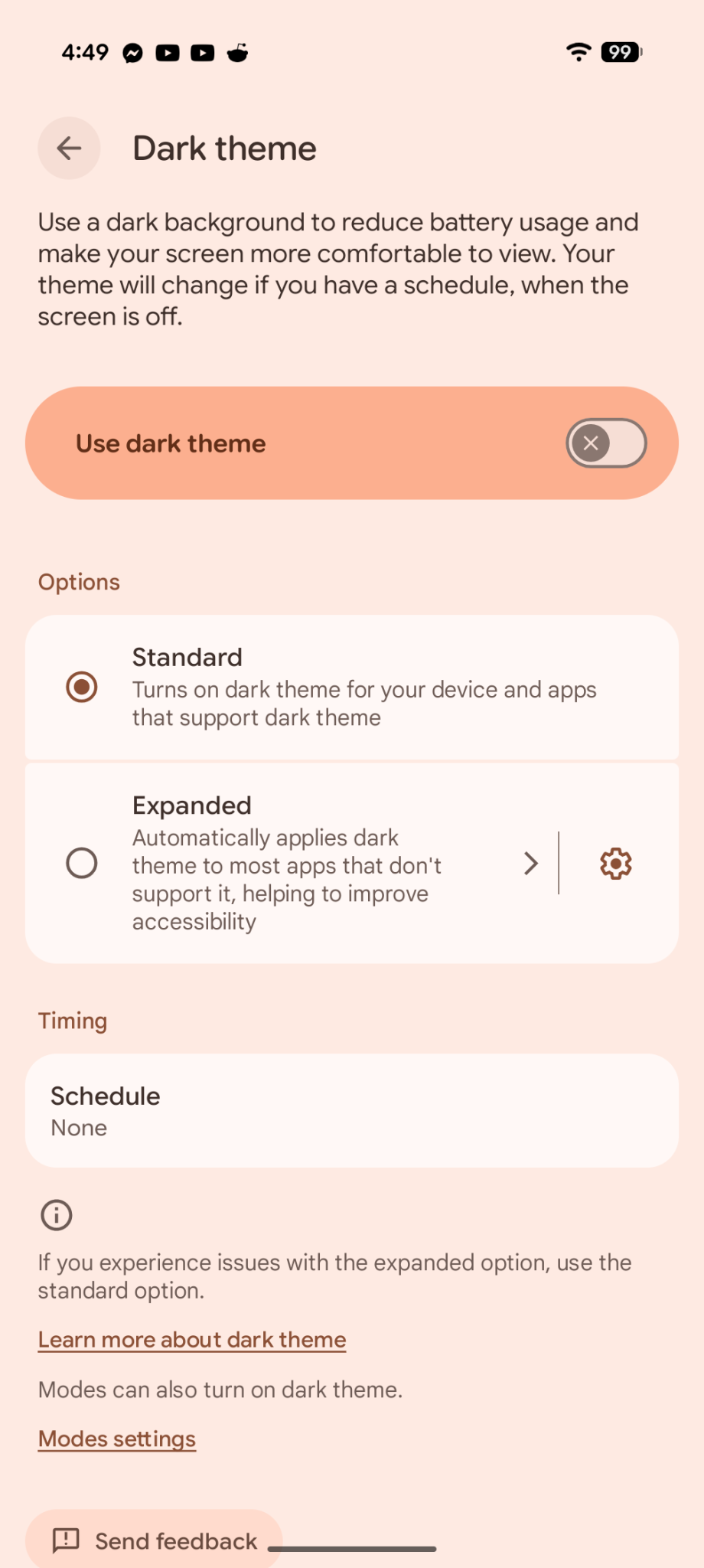Go back from Dark theme settings
This screenshot has height=1568, width=704.
69,148
